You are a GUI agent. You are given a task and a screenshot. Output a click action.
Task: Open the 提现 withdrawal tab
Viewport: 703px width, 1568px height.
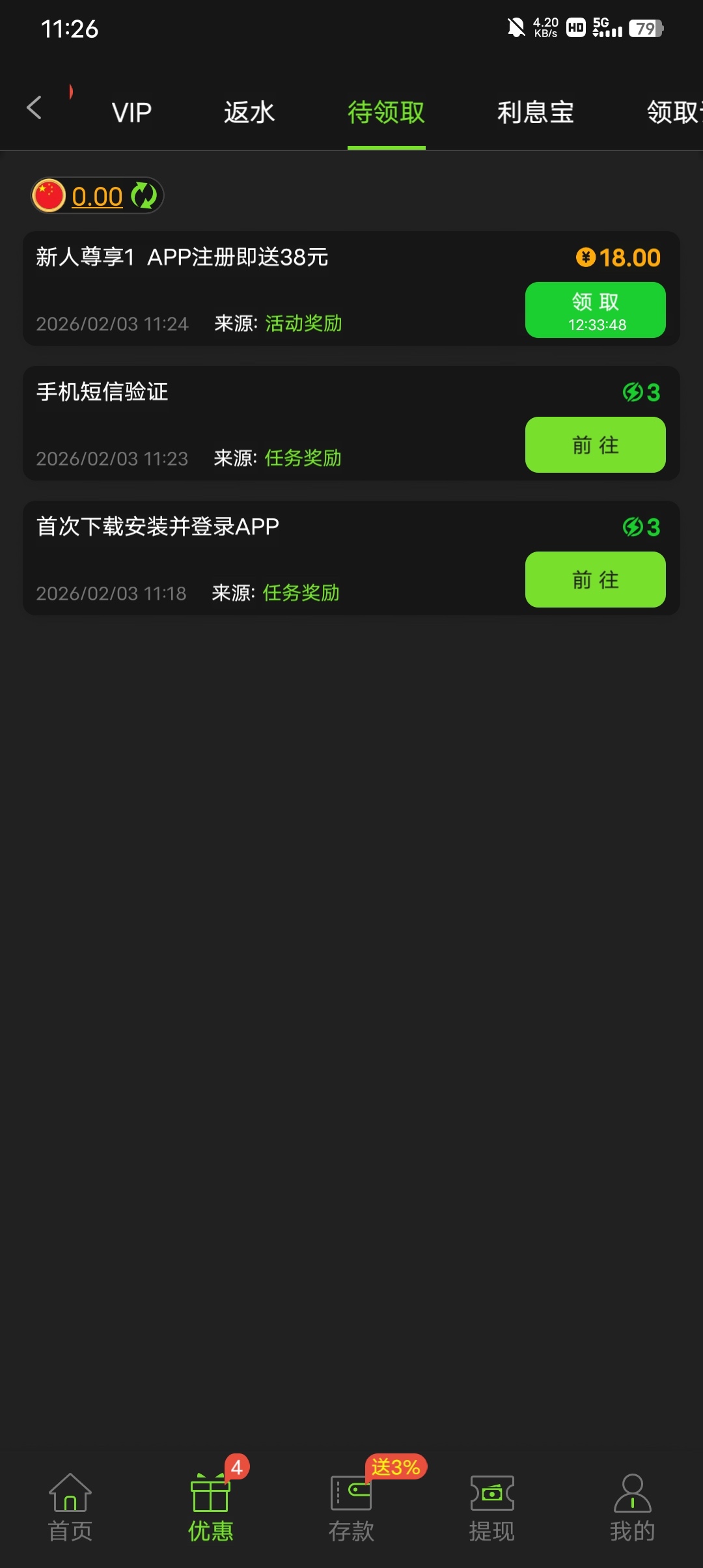[492, 1507]
